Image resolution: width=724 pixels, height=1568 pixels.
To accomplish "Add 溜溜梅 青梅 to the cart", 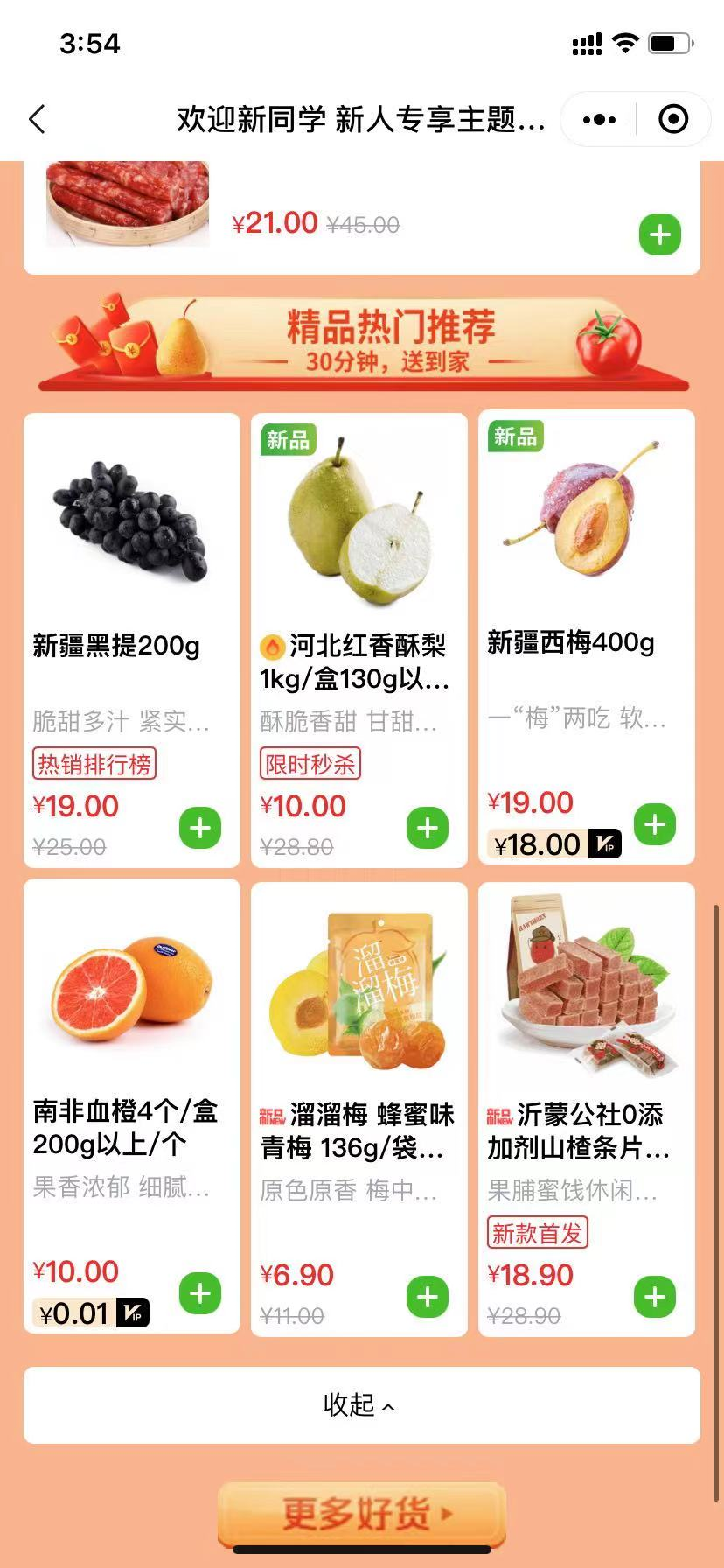I will (428, 1297).
